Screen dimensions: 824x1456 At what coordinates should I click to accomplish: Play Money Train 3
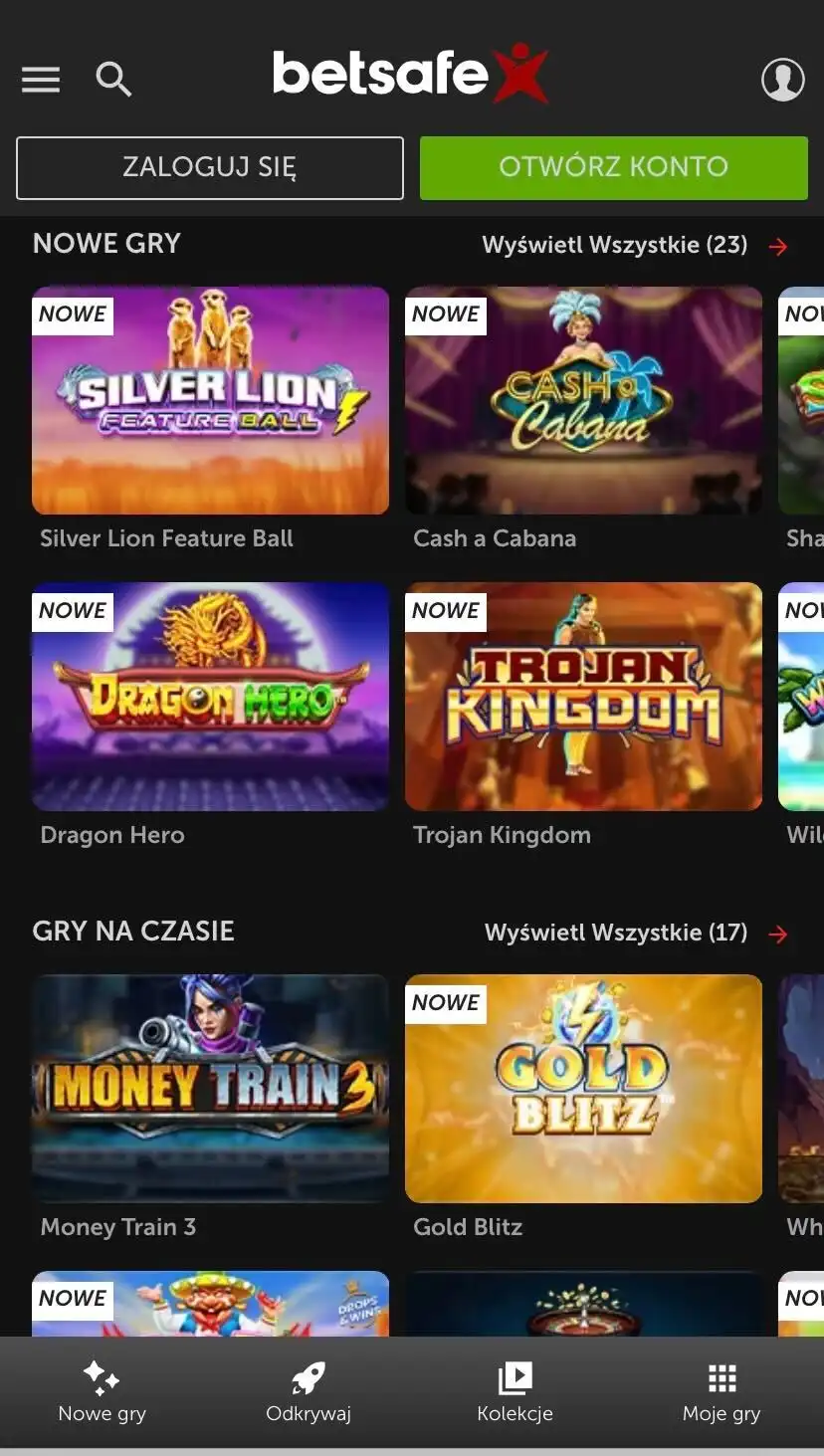pos(210,1088)
